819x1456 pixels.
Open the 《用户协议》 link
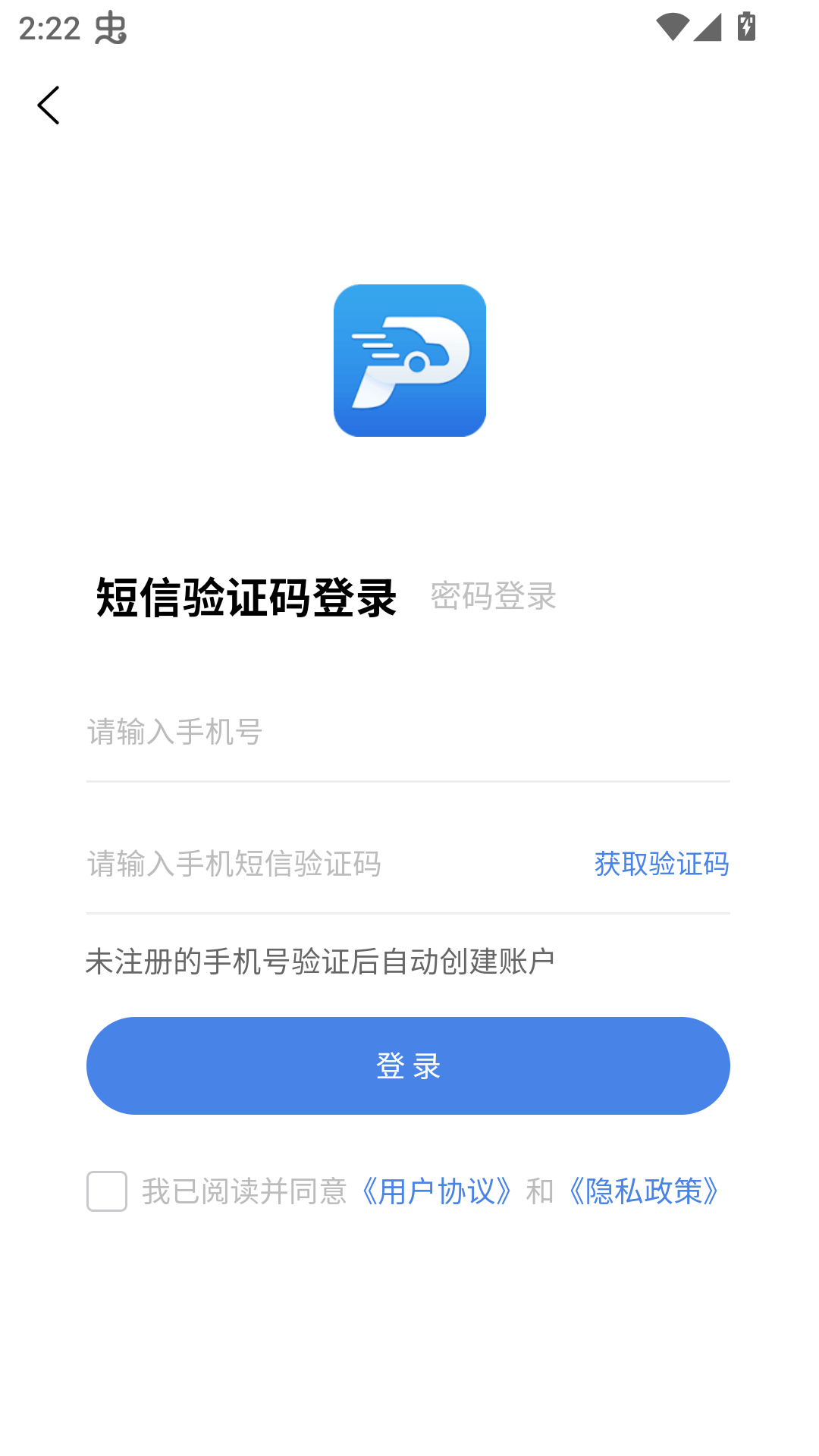436,1191
